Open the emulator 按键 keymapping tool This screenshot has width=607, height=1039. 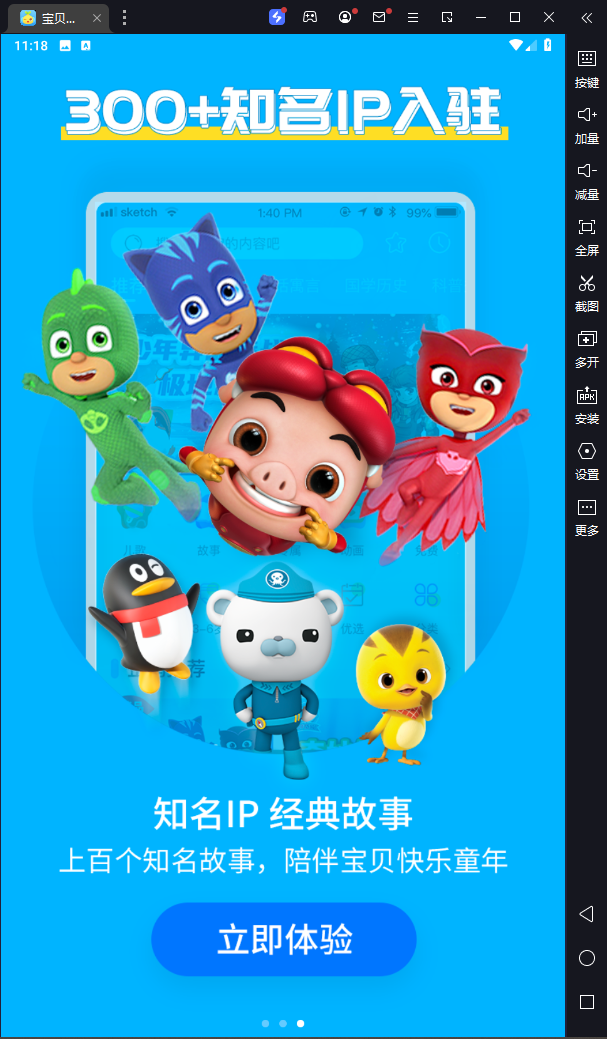coord(587,67)
